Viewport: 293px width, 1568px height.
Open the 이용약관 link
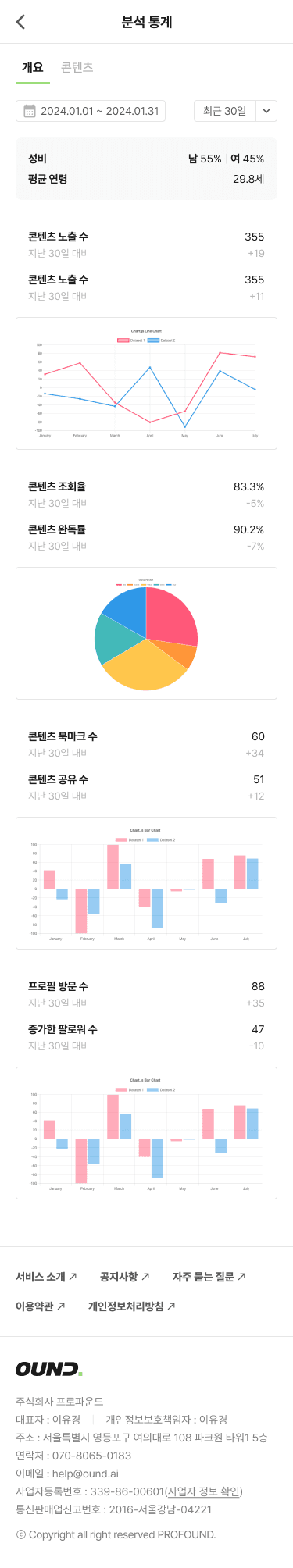(41, 1306)
